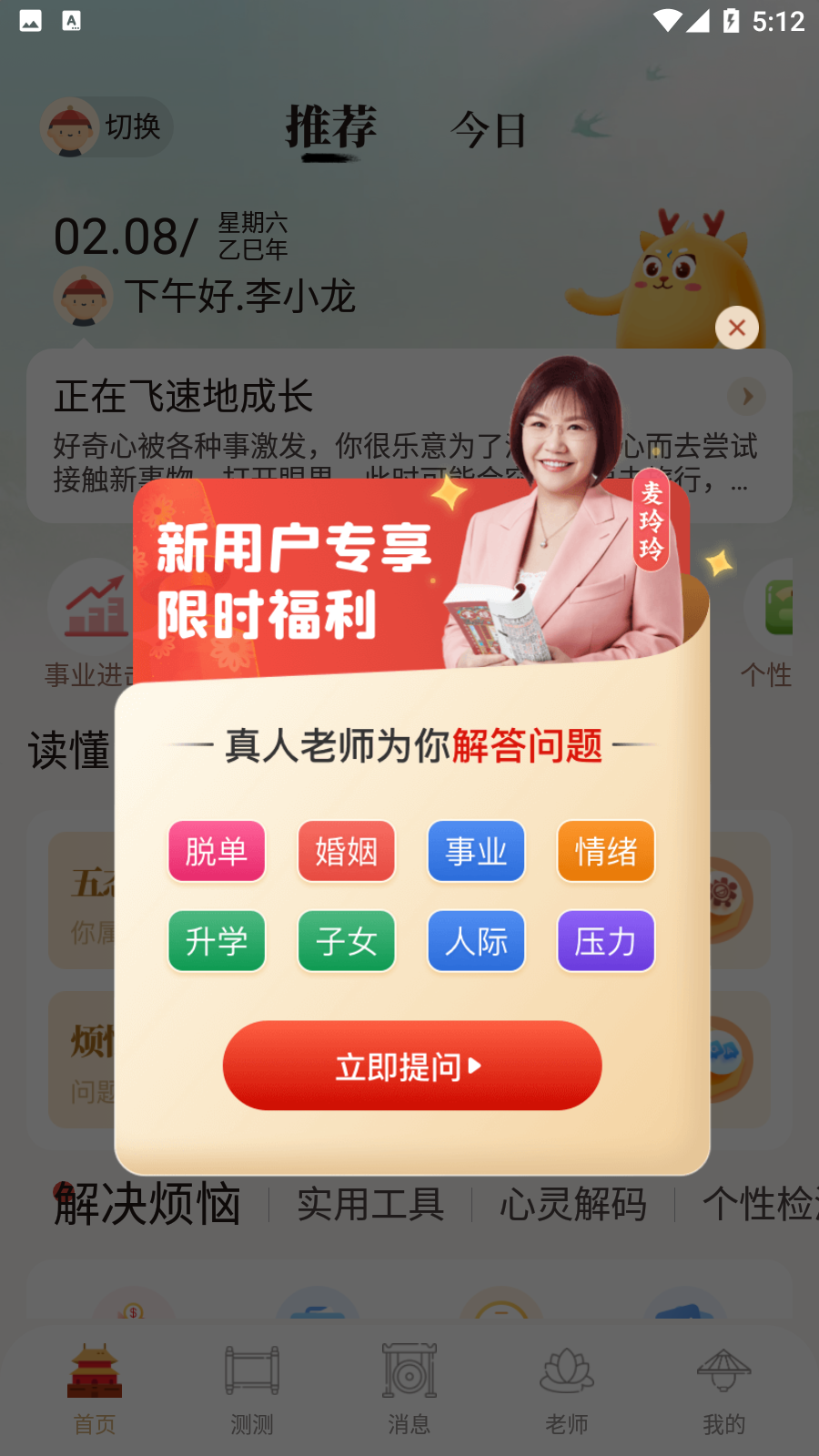Screen dimensions: 819x1456
Task: Select the 压力 topic button
Action: point(605,942)
